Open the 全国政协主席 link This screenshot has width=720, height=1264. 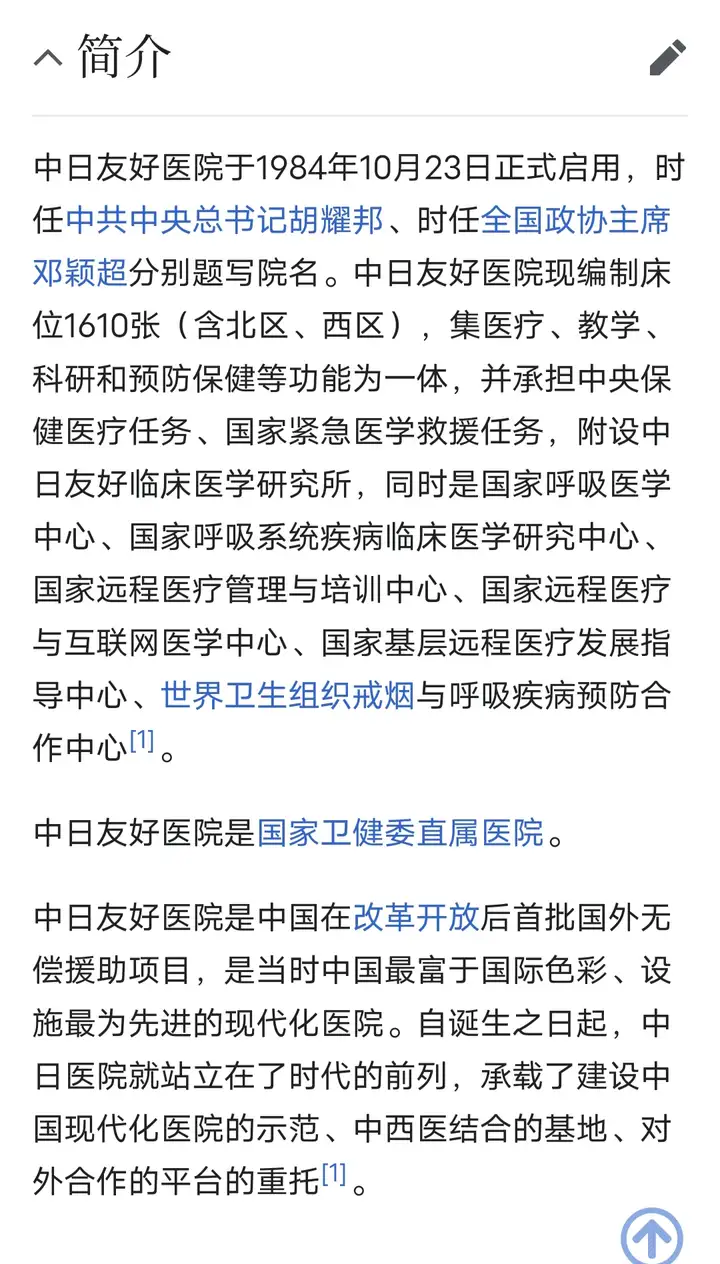pos(576,219)
